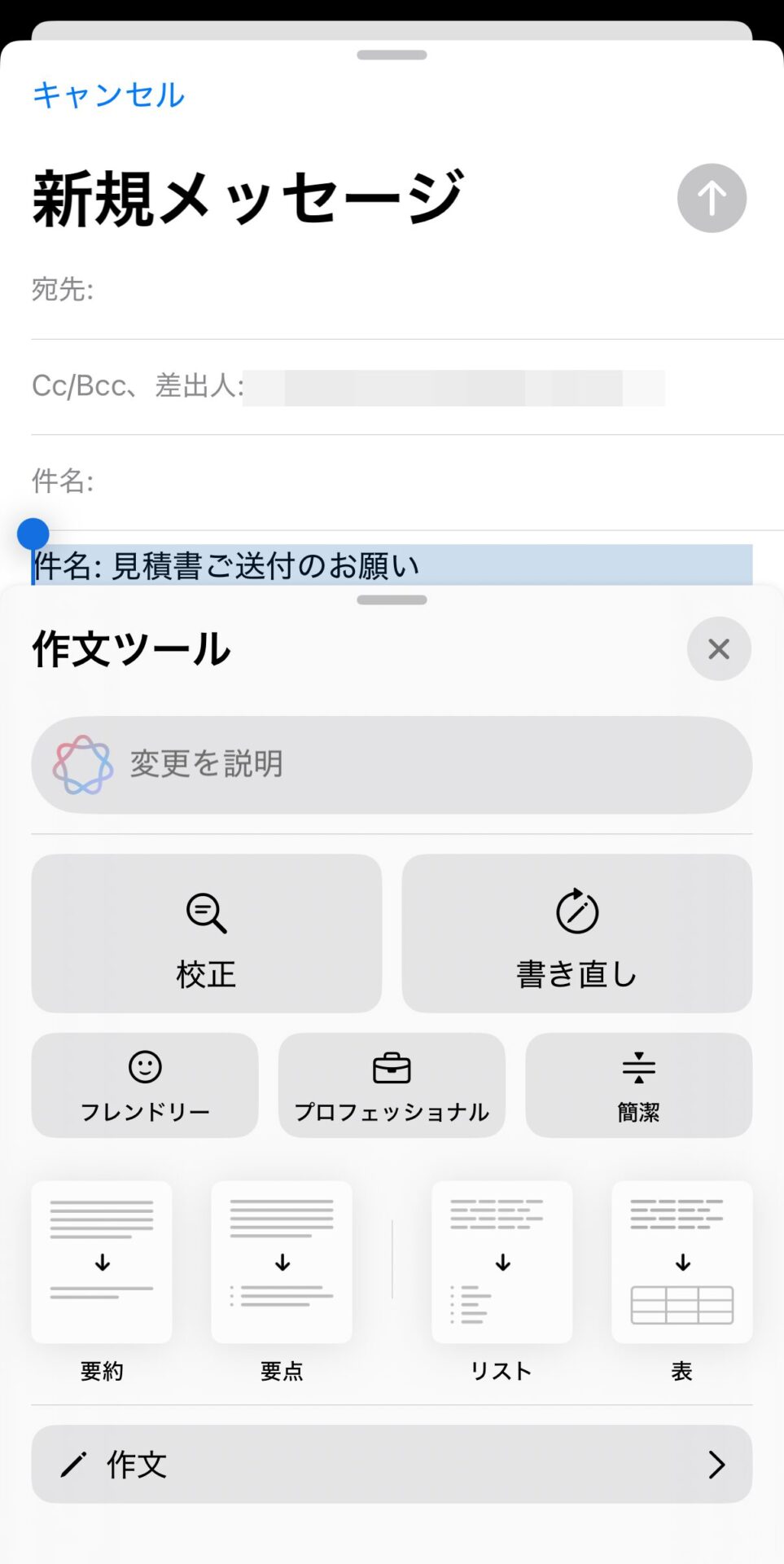The image size is (784, 1564).
Task: Tap the send arrow button
Action: [711, 198]
